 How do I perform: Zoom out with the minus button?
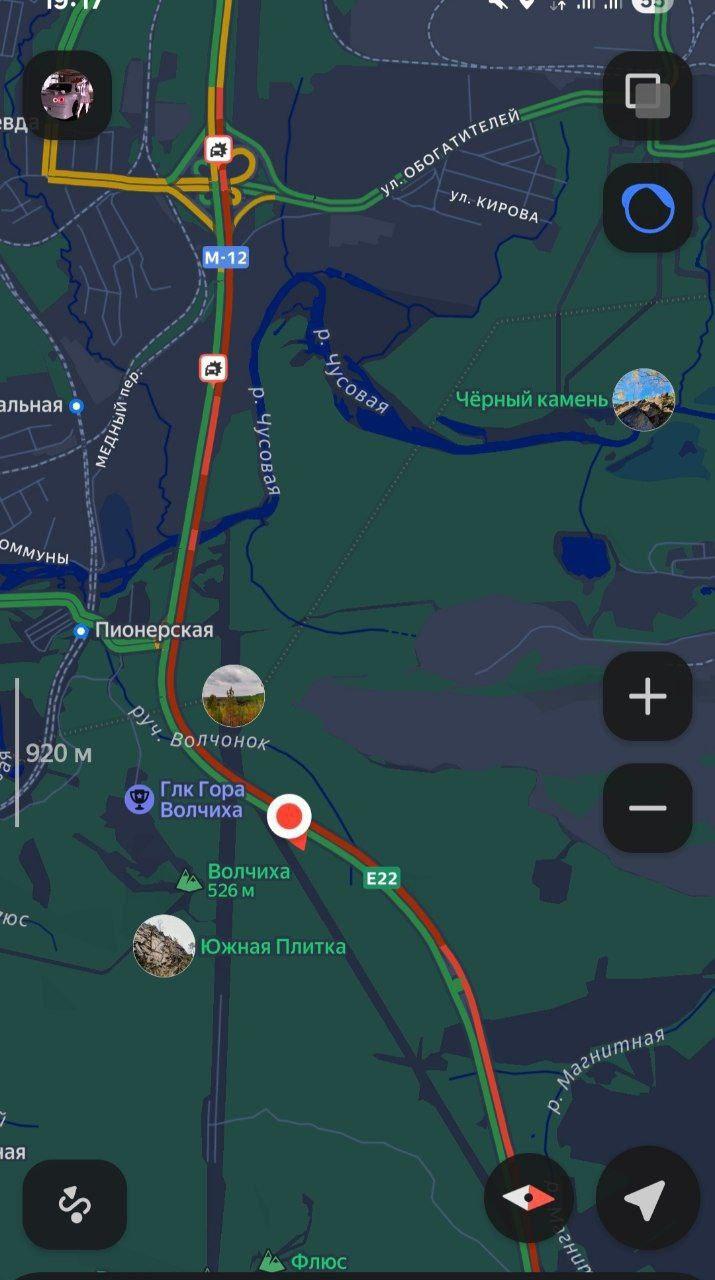coord(647,808)
